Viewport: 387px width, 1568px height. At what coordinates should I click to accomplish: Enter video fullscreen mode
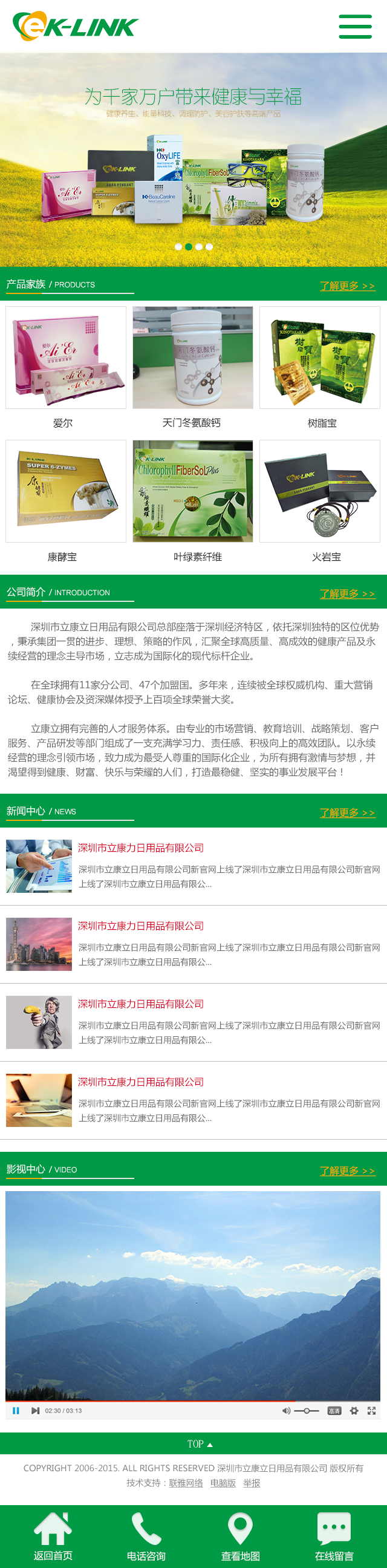(371, 1410)
